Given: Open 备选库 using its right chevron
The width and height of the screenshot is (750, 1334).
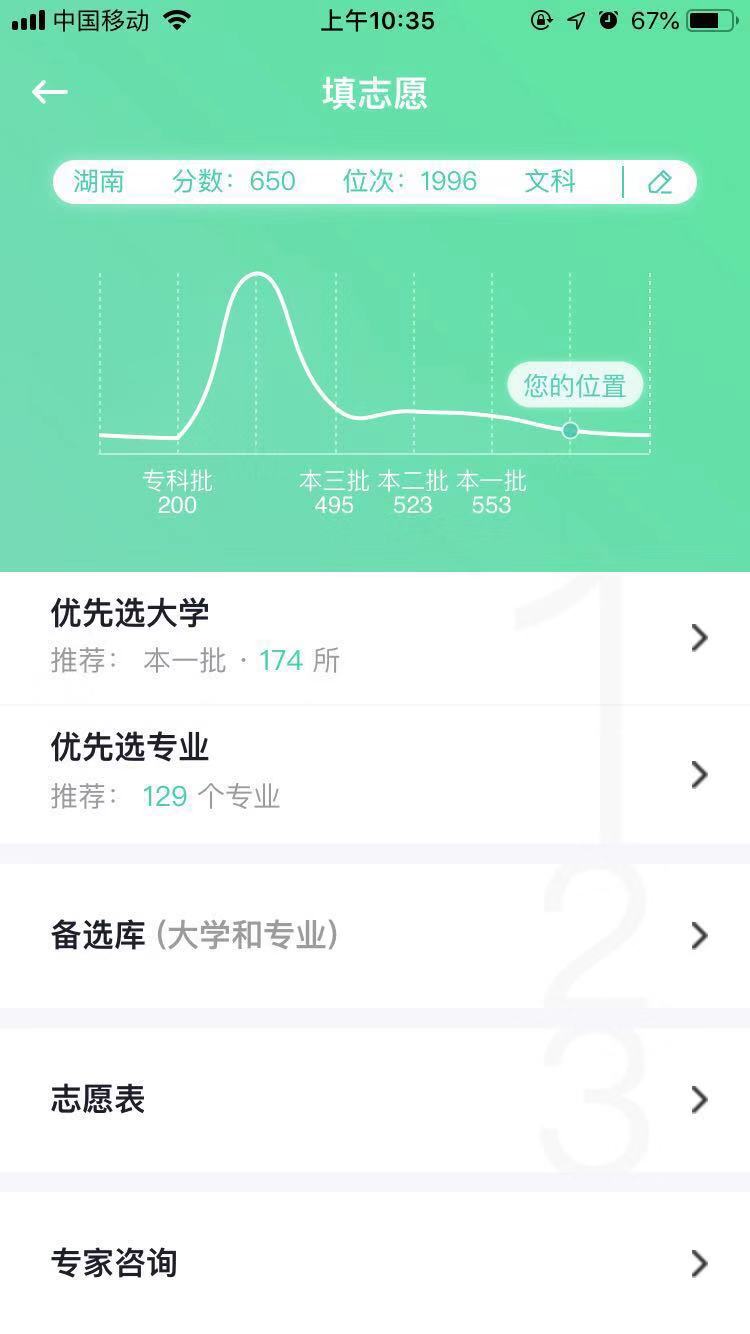Looking at the screenshot, I should [x=698, y=936].
